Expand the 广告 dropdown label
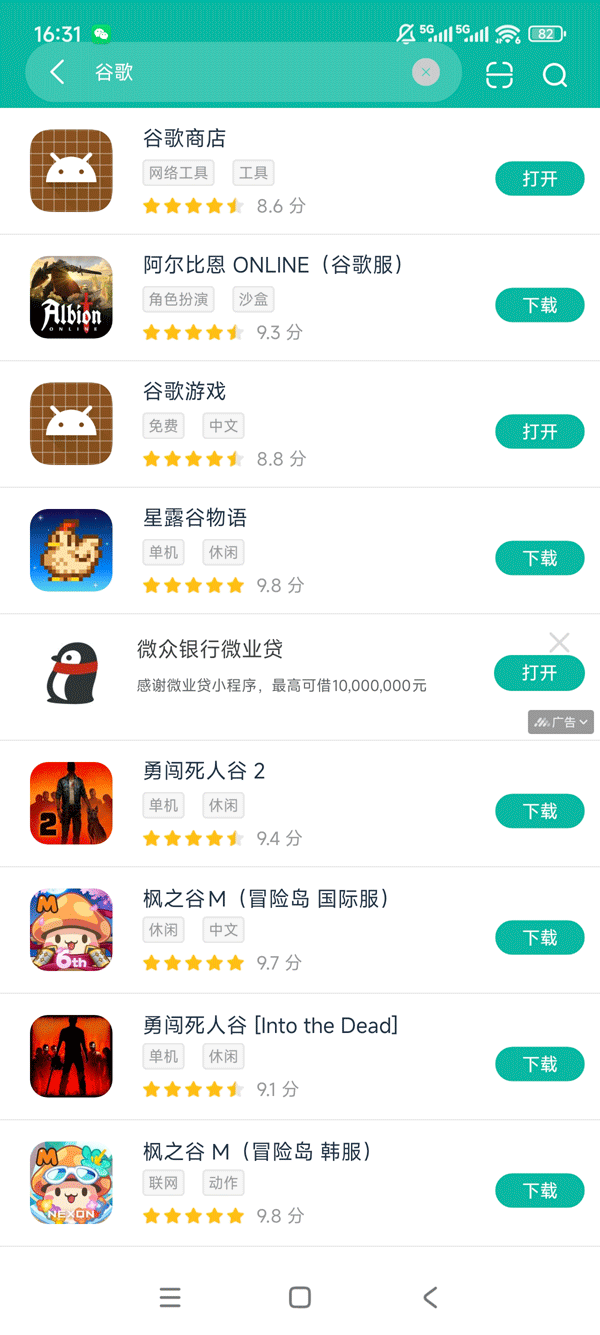The image size is (600, 1335). 561,722
